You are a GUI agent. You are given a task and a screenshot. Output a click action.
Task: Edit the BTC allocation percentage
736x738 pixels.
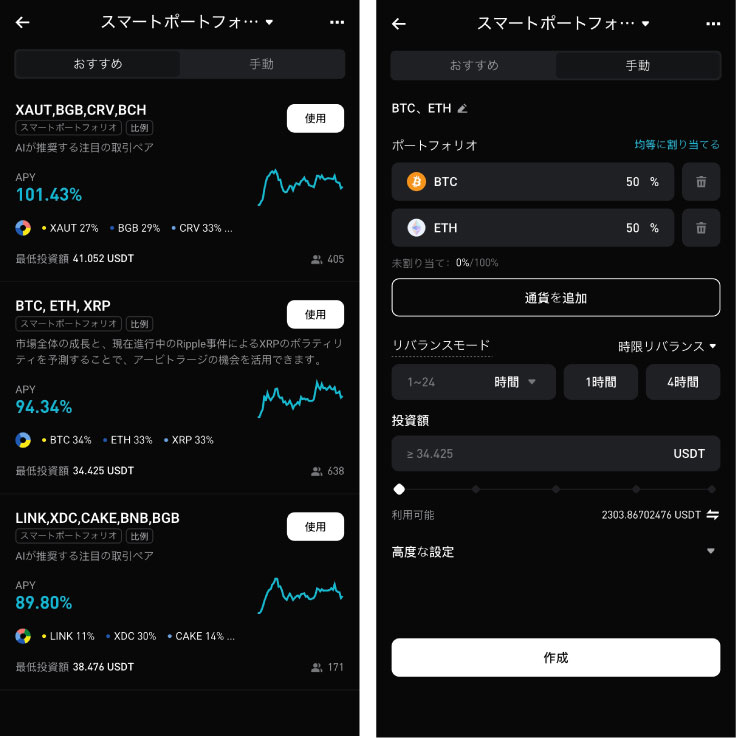click(x=632, y=182)
